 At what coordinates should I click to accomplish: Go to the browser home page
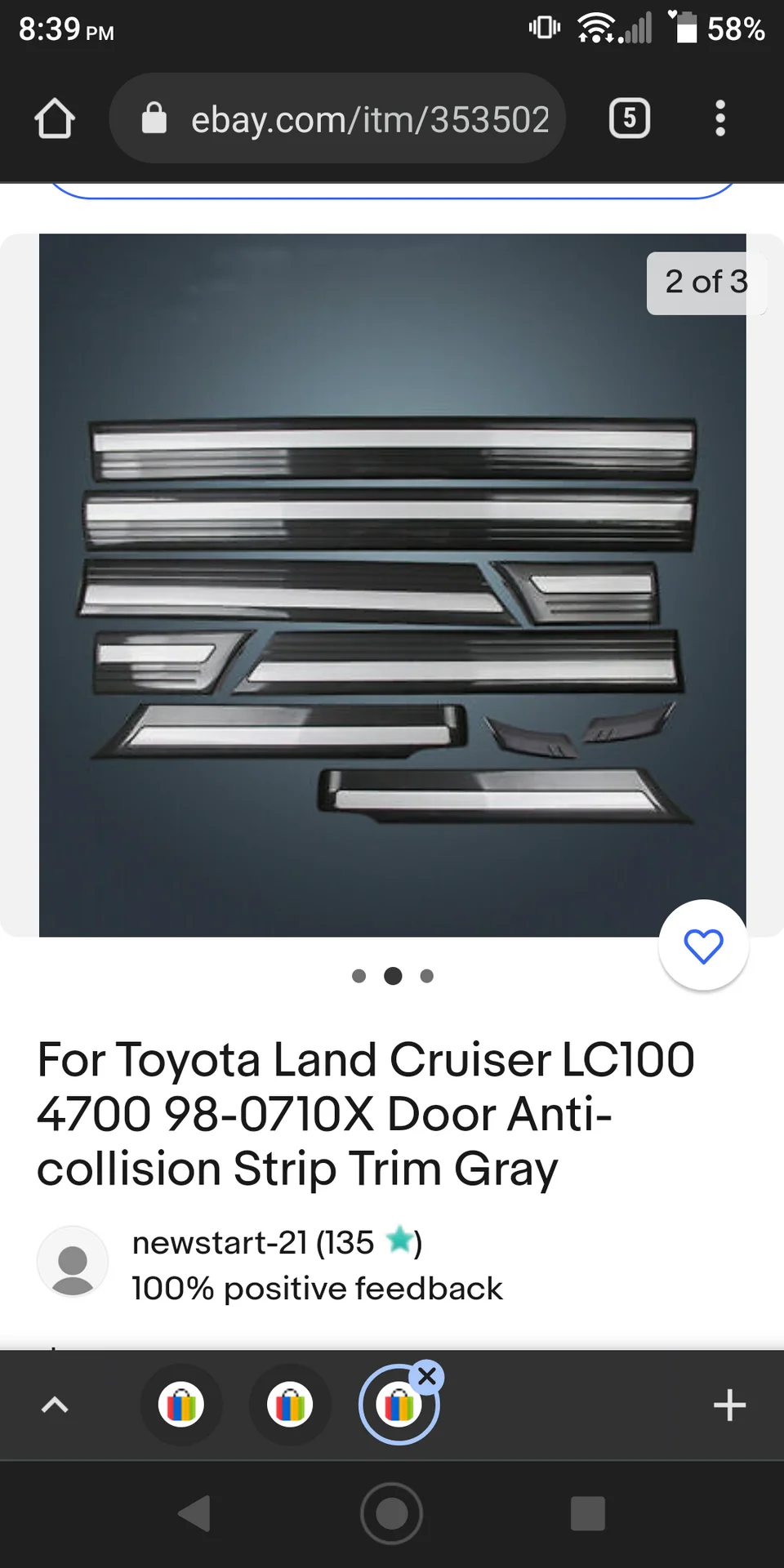point(55,119)
